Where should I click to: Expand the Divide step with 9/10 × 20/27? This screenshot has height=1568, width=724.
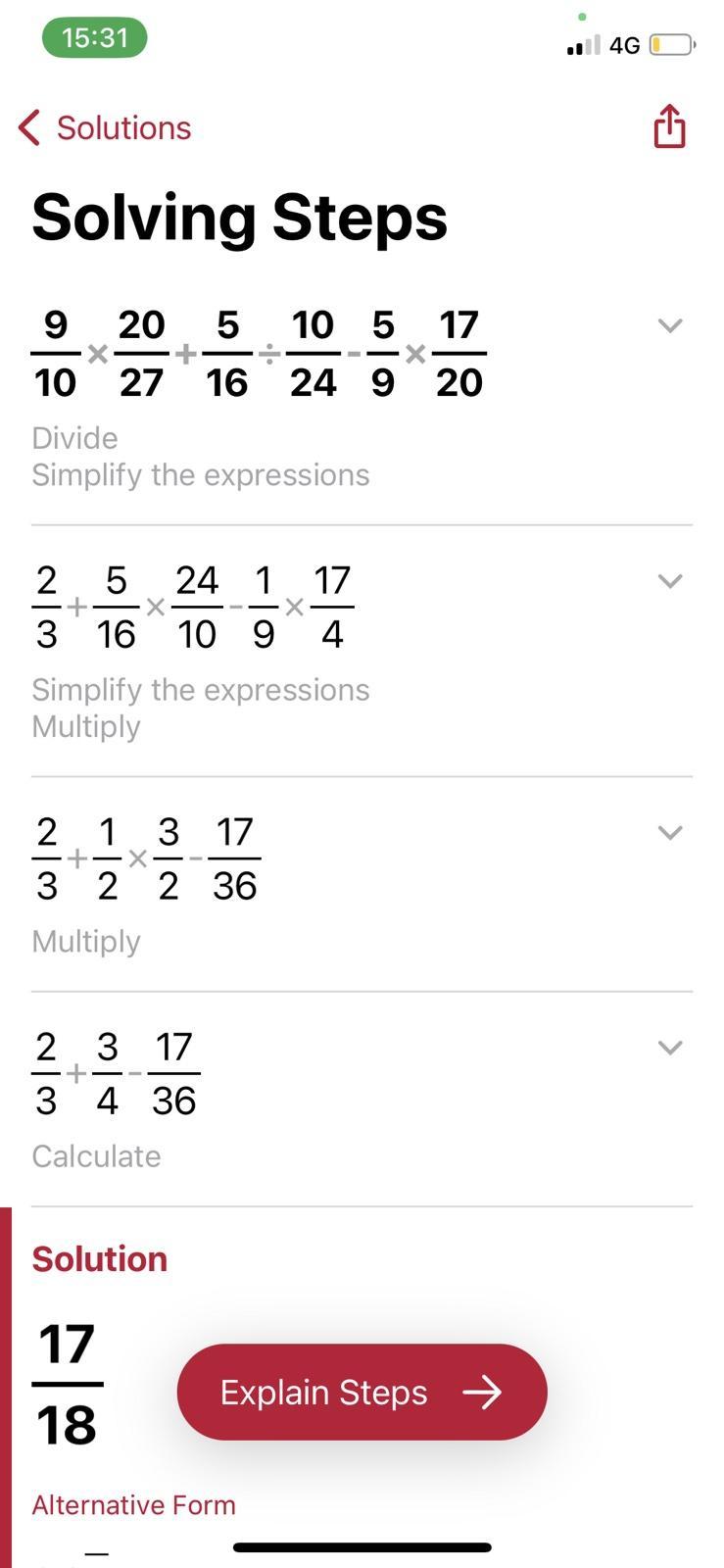tap(670, 325)
